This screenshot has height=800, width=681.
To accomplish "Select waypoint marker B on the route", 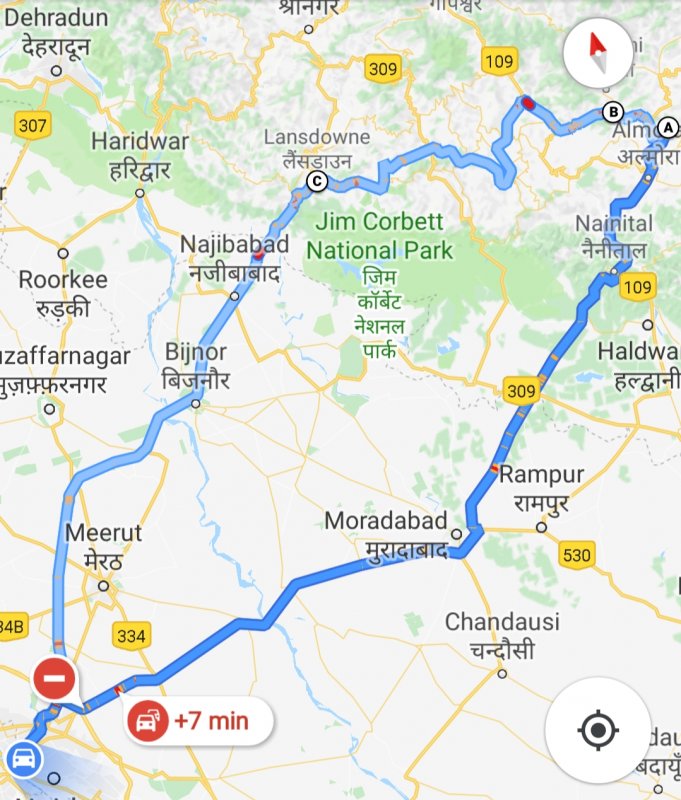I will 612,111.
